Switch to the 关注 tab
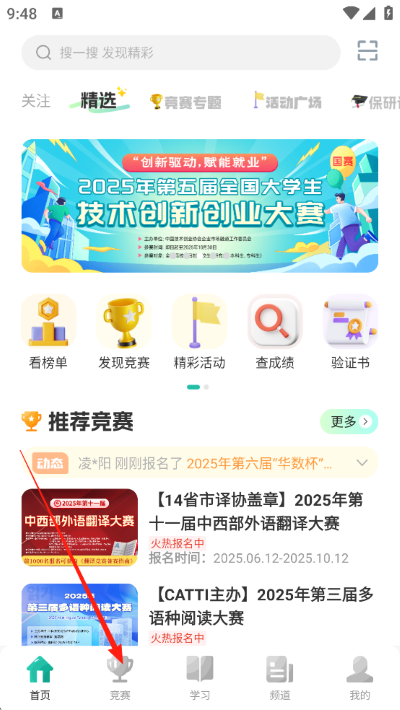This screenshot has height=710, width=400. [36, 101]
